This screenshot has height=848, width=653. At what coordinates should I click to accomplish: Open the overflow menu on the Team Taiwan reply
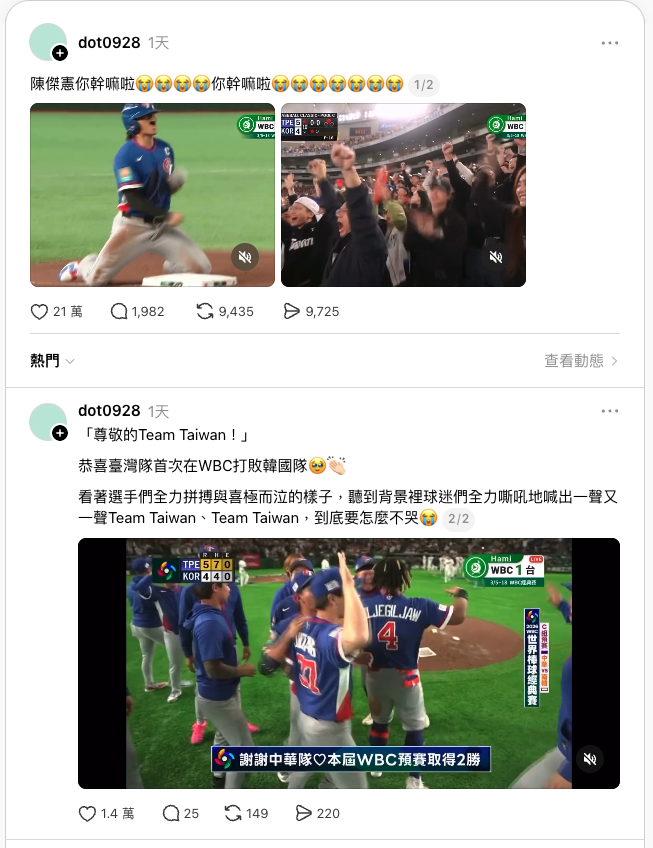[610, 411]
